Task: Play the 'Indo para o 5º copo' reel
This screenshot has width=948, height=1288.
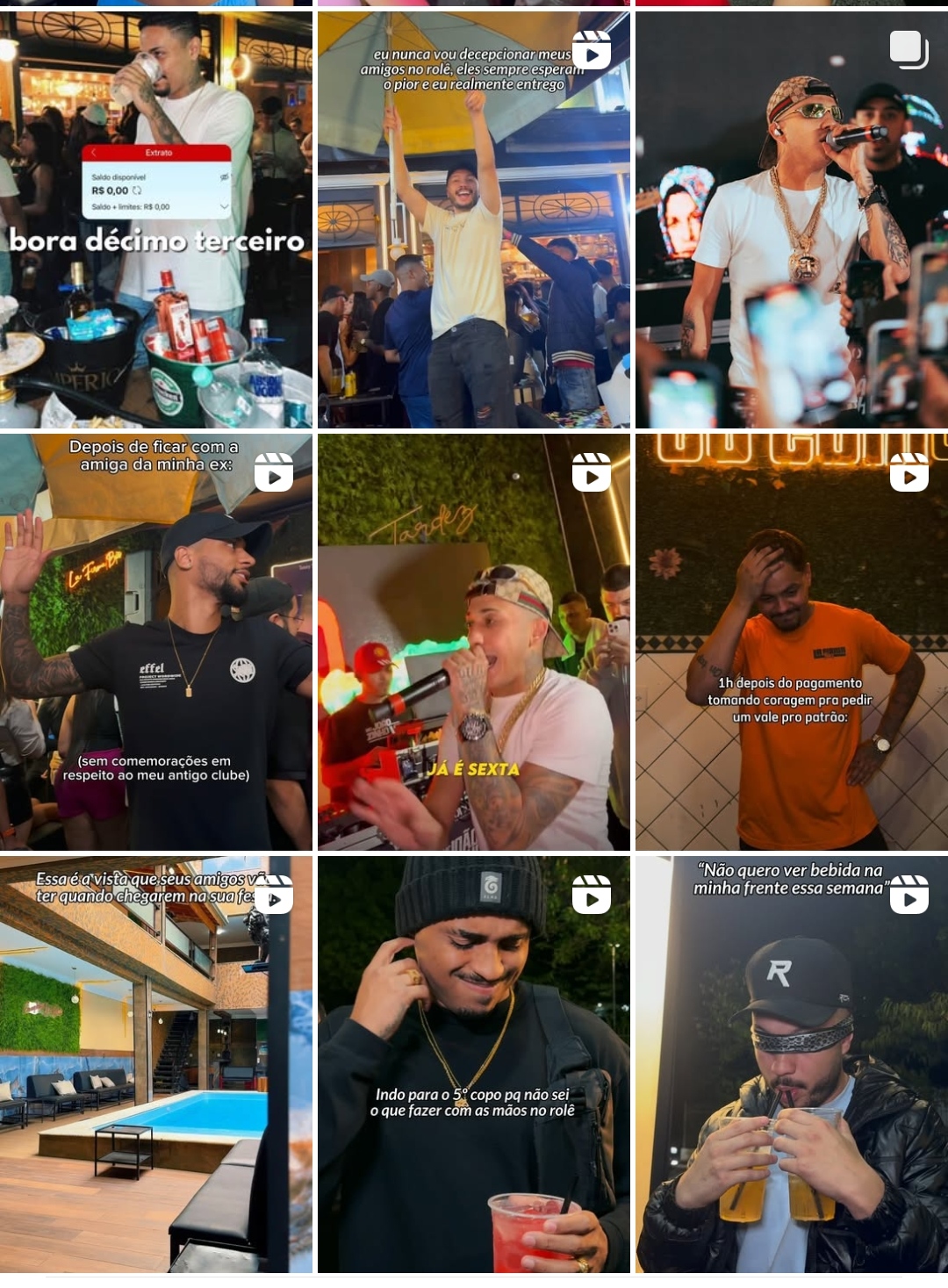Action: pos(473,1064)
